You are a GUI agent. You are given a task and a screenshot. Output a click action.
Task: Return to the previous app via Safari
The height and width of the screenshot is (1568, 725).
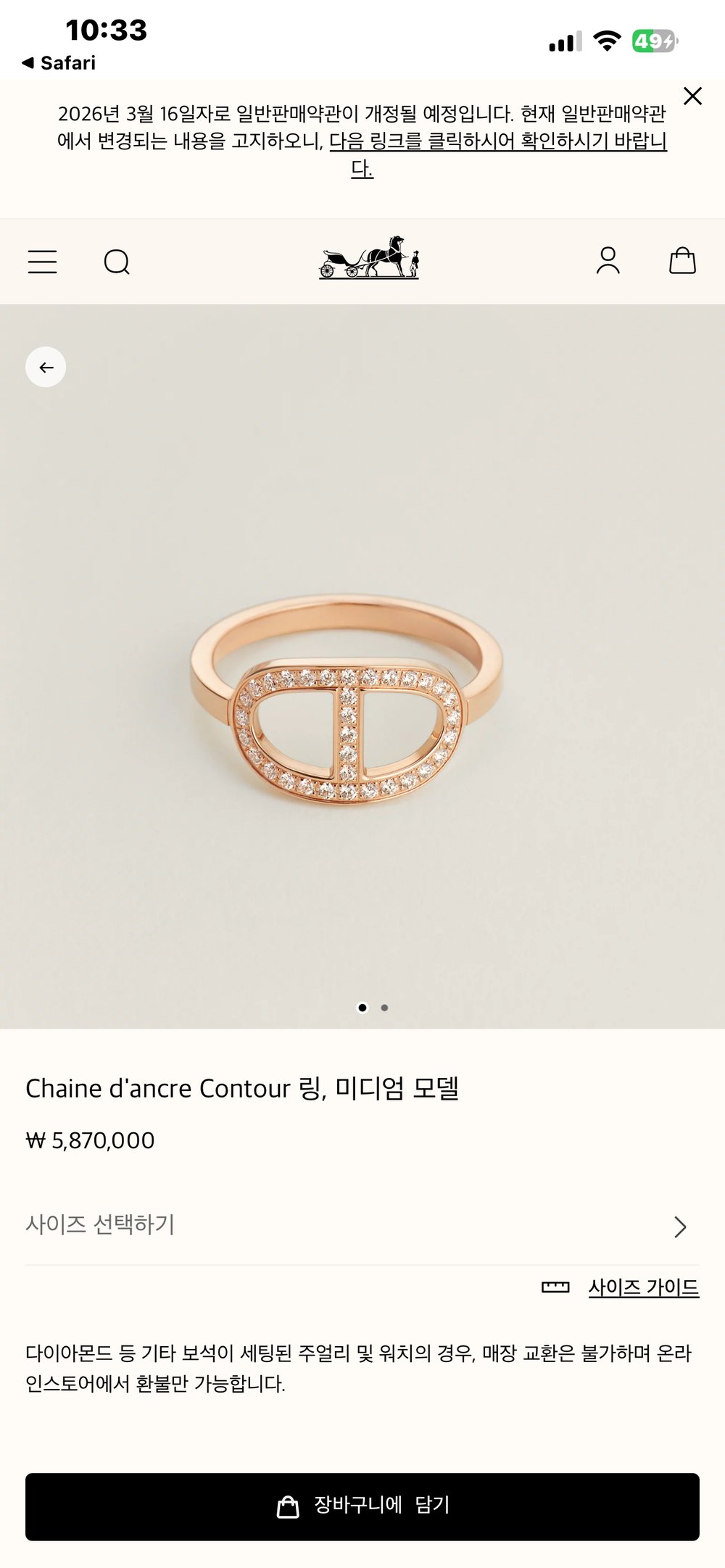tap(59, 63)
